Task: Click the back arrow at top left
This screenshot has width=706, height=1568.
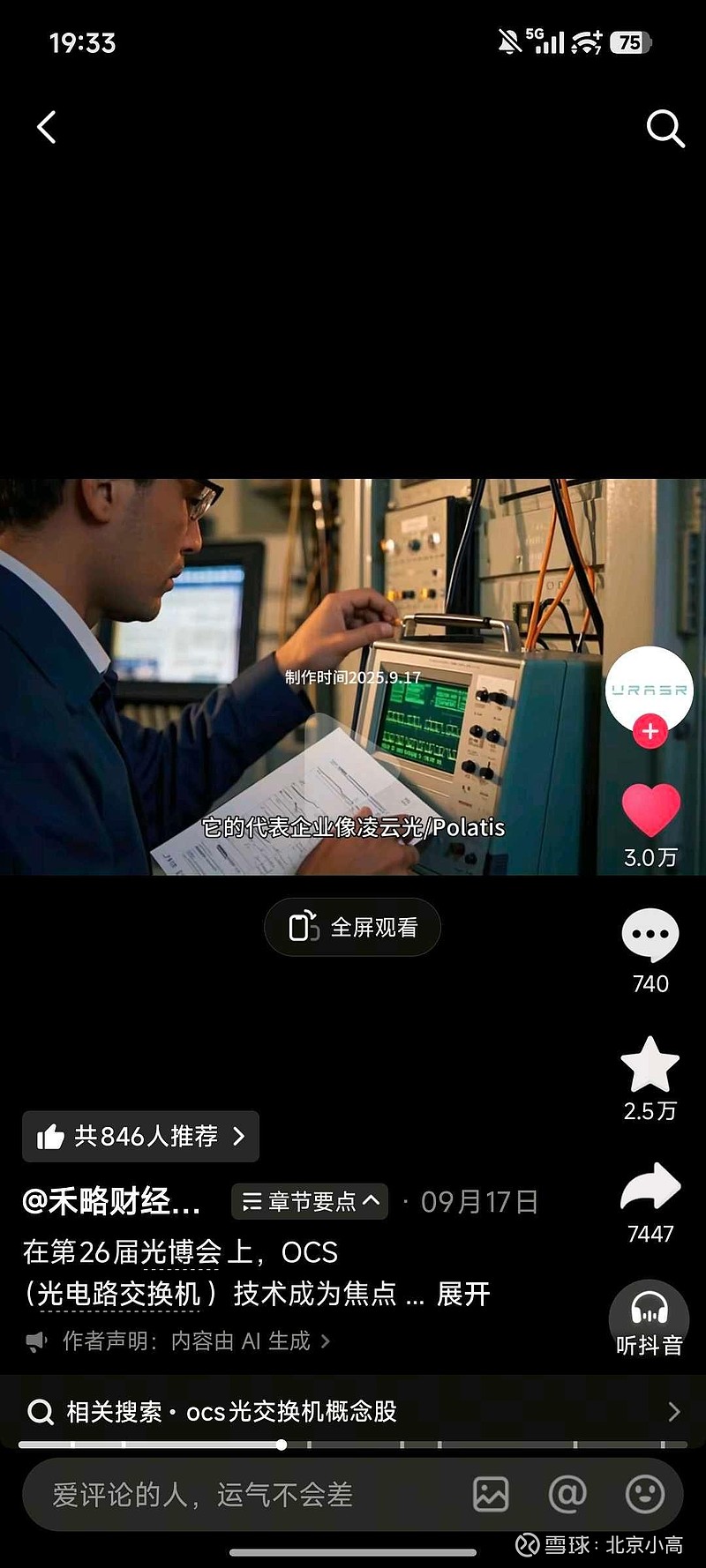Action: point(47,126)
